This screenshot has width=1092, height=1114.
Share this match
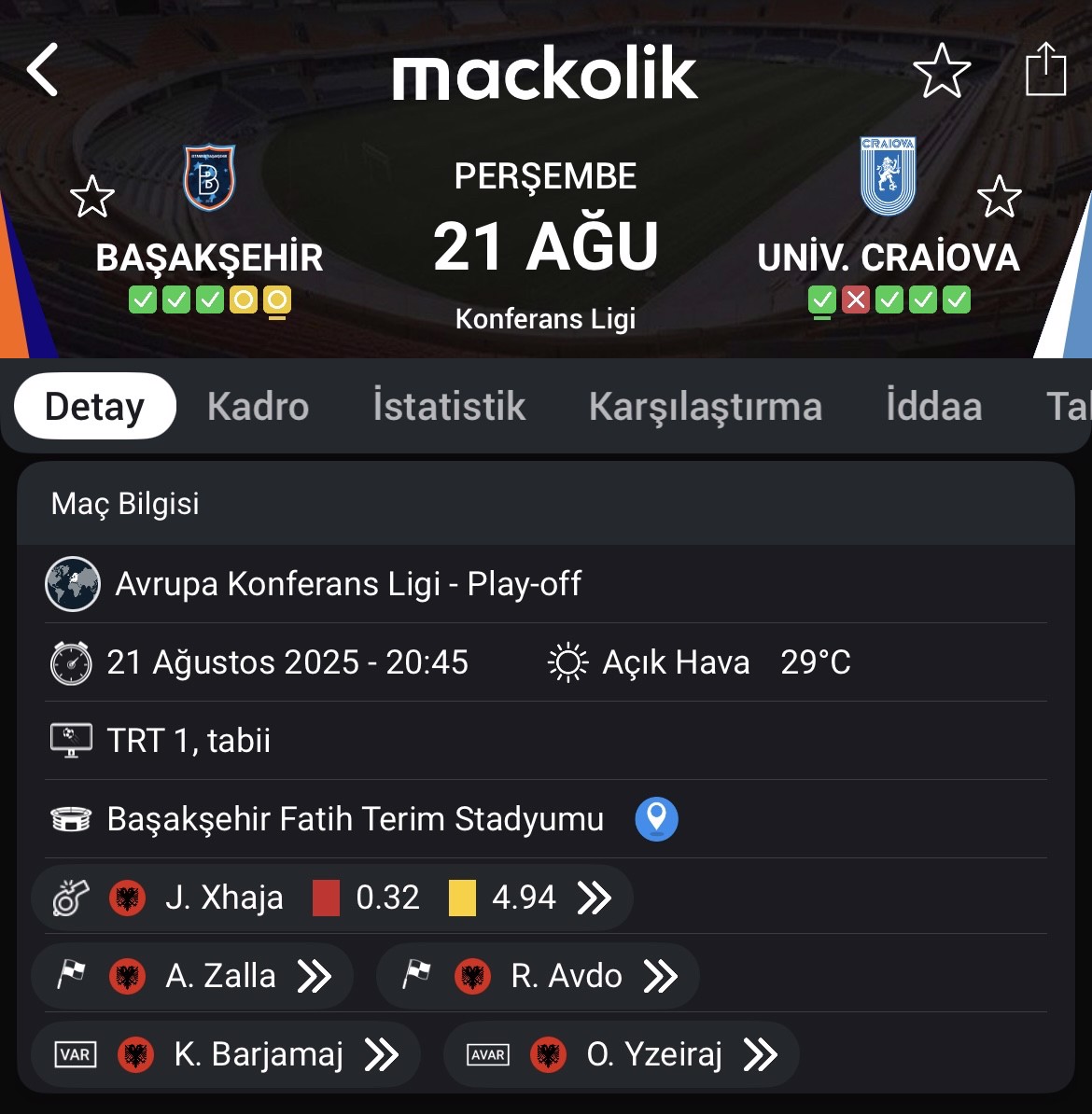[x=1044, y=71]
